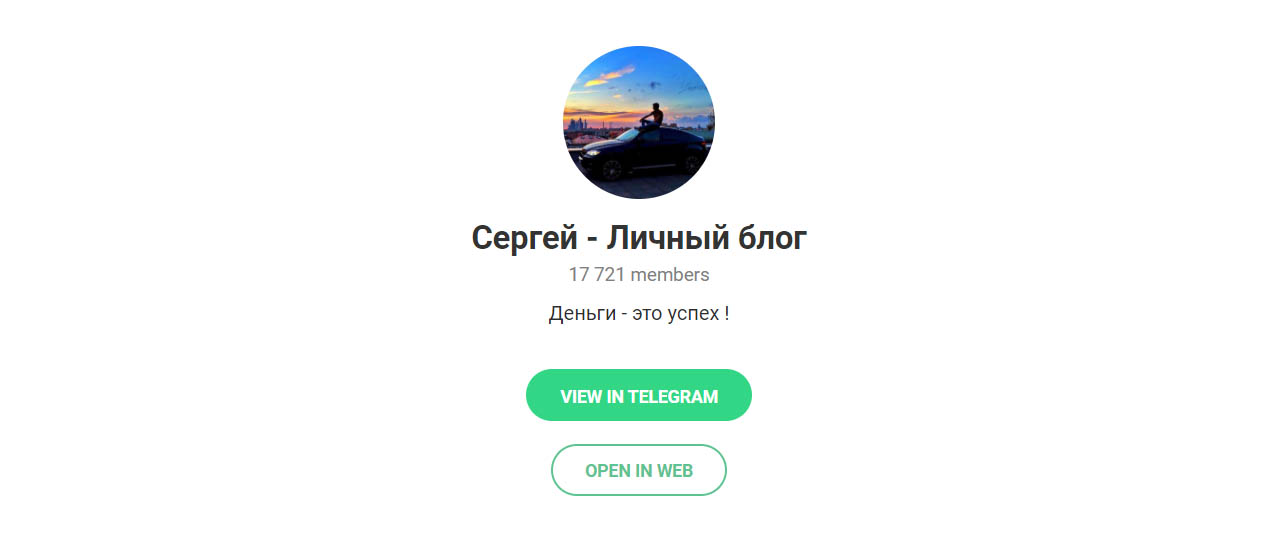Image resolution: width=1278 pixels, height=545 pixels.
Task: Tap the View in Telegram button
Action: pyautogui.click(x=638, y=395)
